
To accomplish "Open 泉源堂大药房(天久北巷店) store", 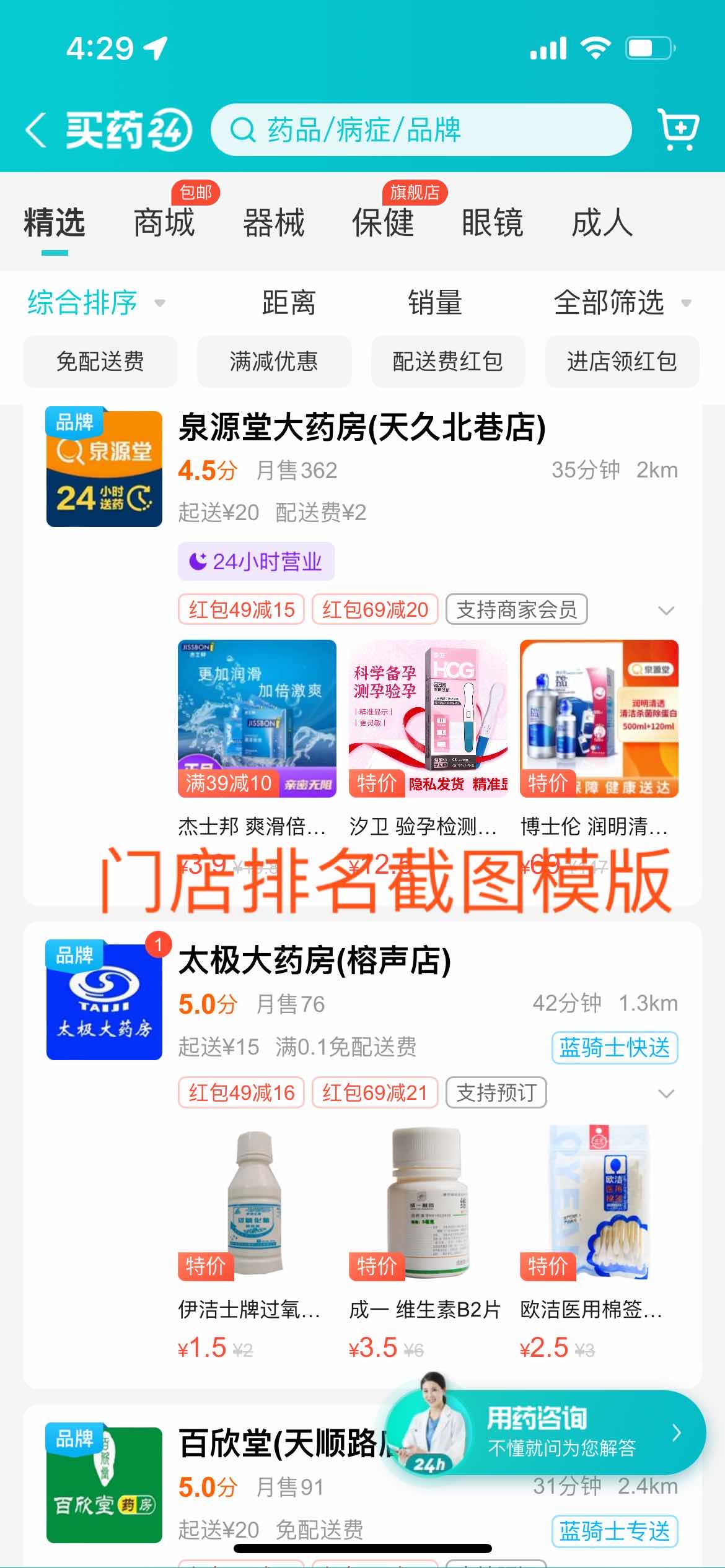I will 362,428.
